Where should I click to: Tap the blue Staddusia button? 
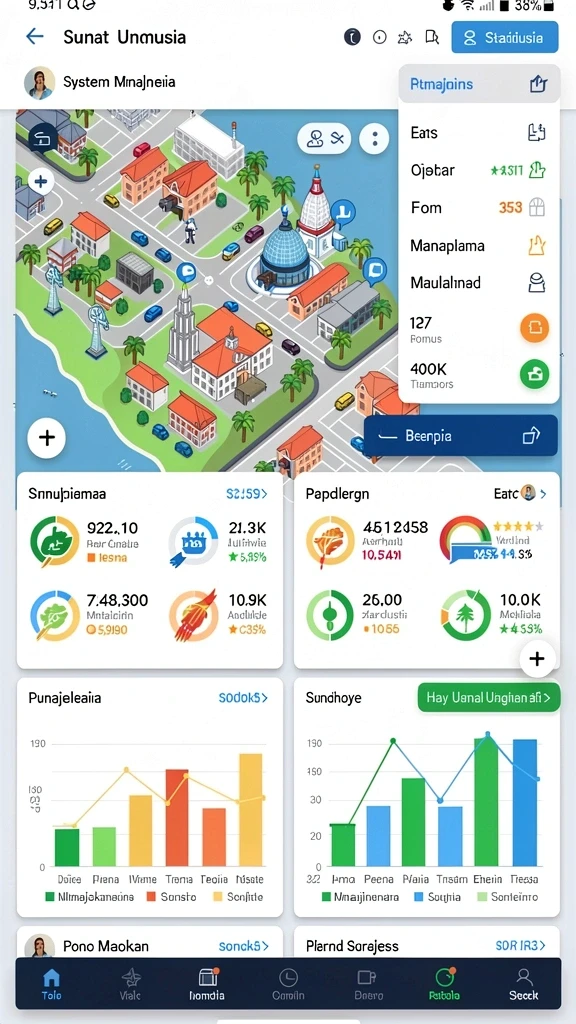tap(504, 37)
